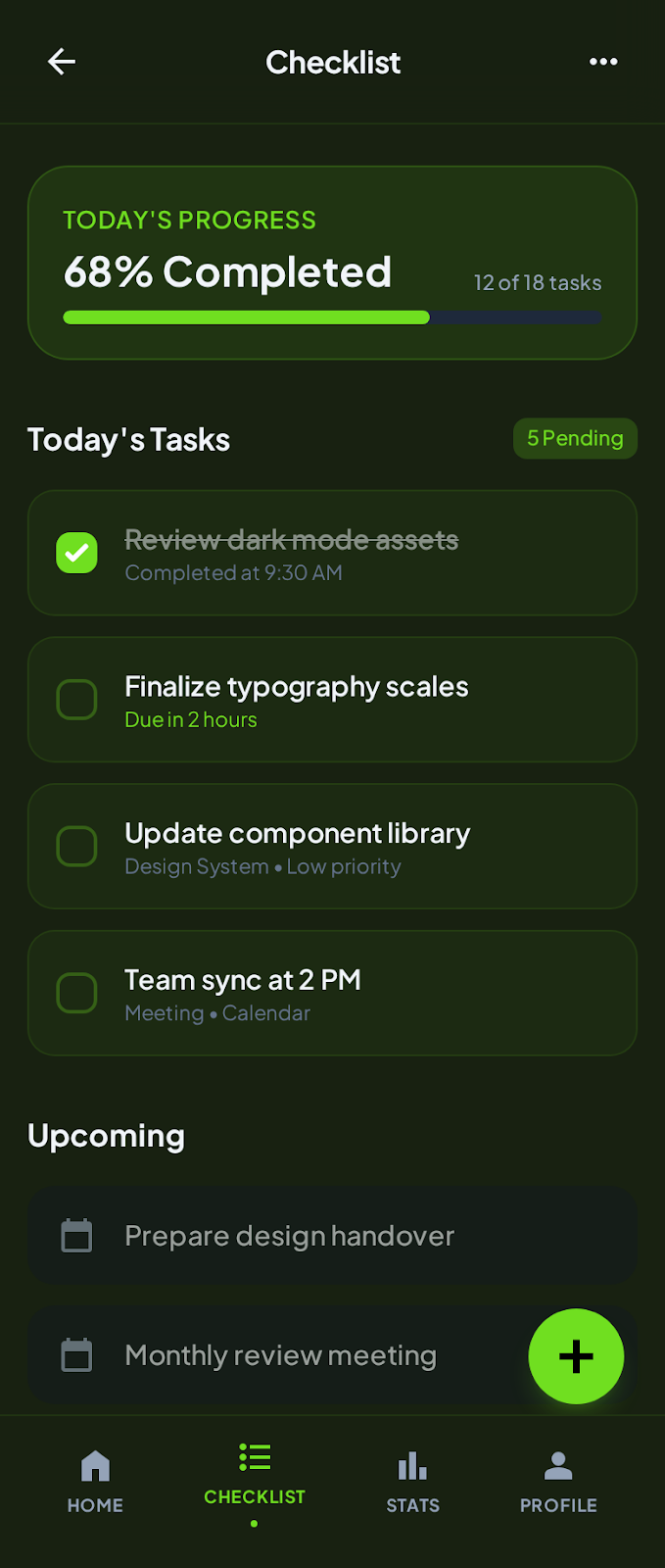This screenshot has height=1568, width=665.
Task: Uncheck the Review dark mode assets task
Action: coord(76,553)
